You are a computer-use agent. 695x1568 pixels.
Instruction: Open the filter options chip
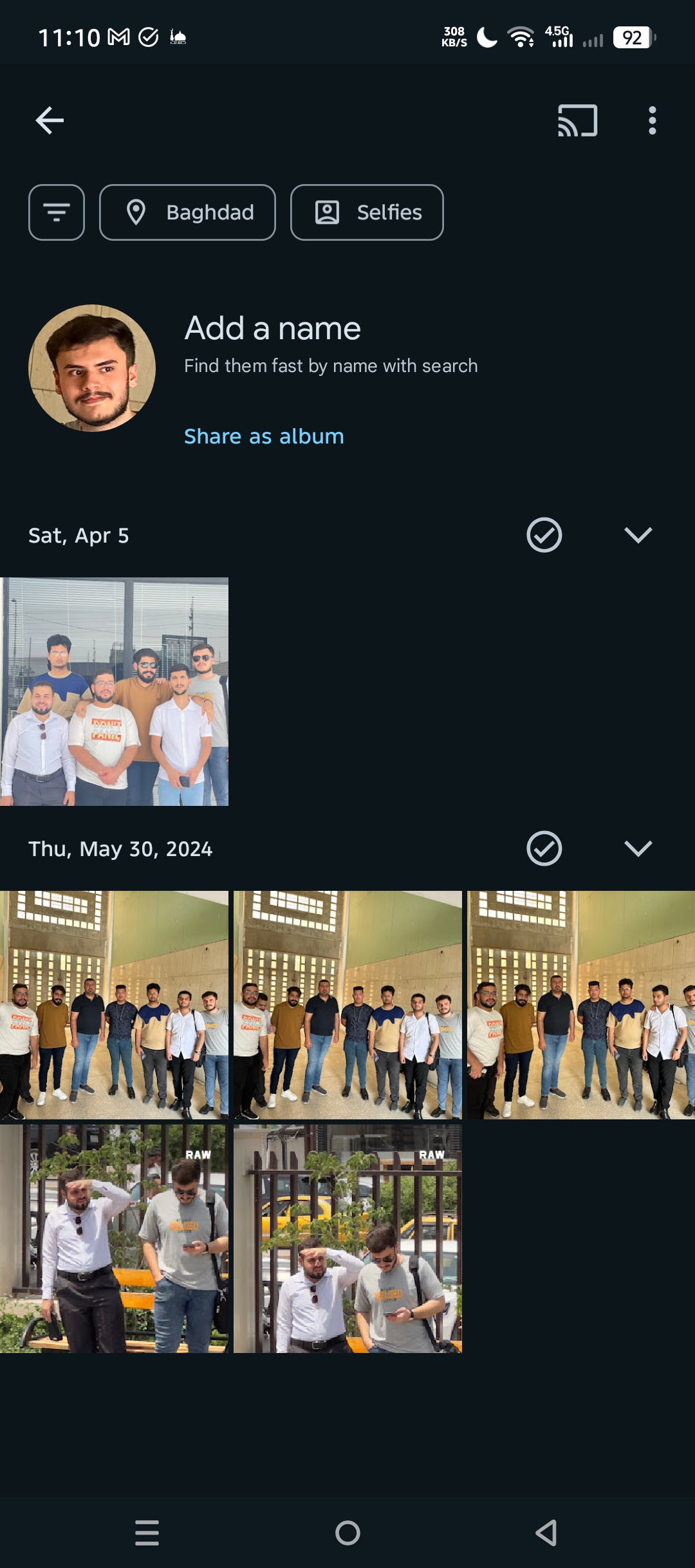coord(57,212)
